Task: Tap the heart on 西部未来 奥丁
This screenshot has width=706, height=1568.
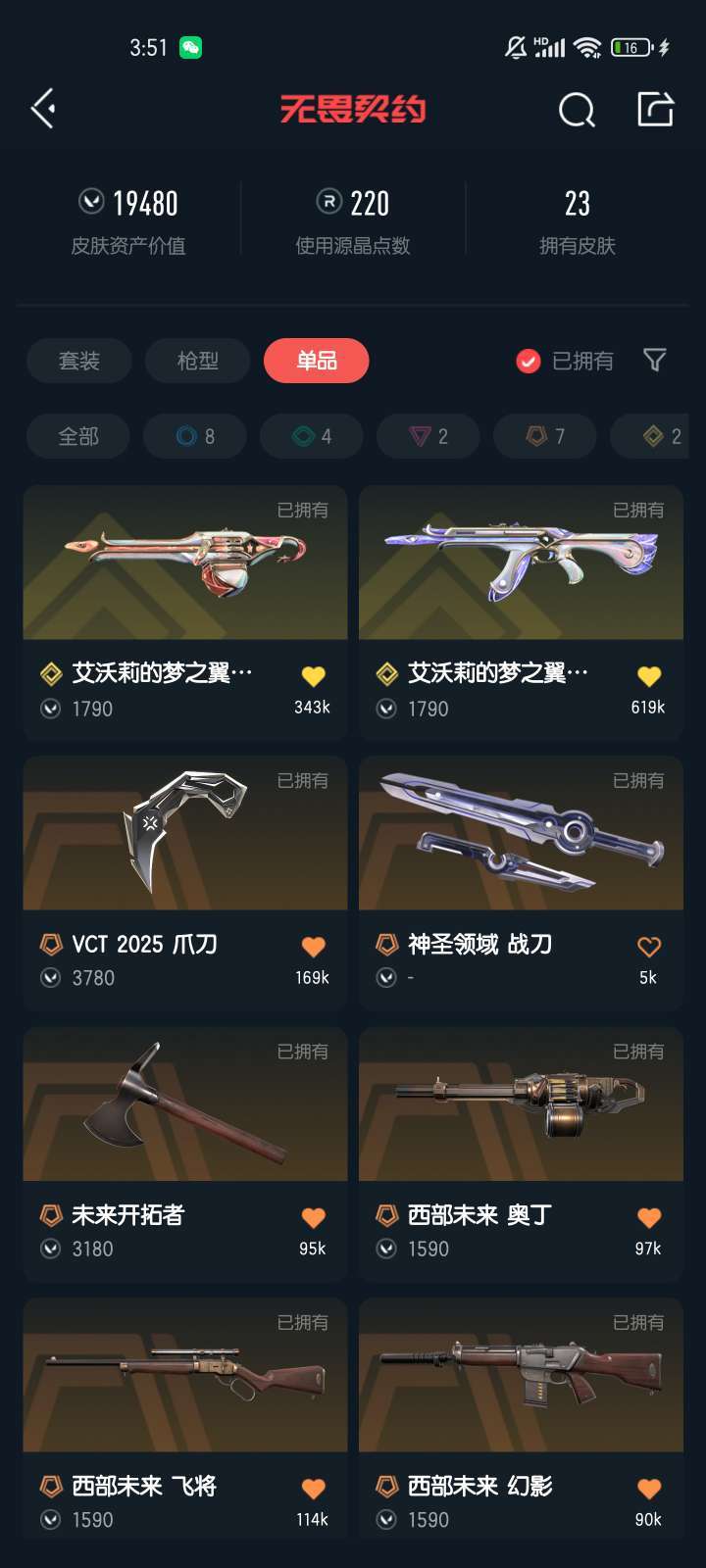Action: [x=648, y=1218]
